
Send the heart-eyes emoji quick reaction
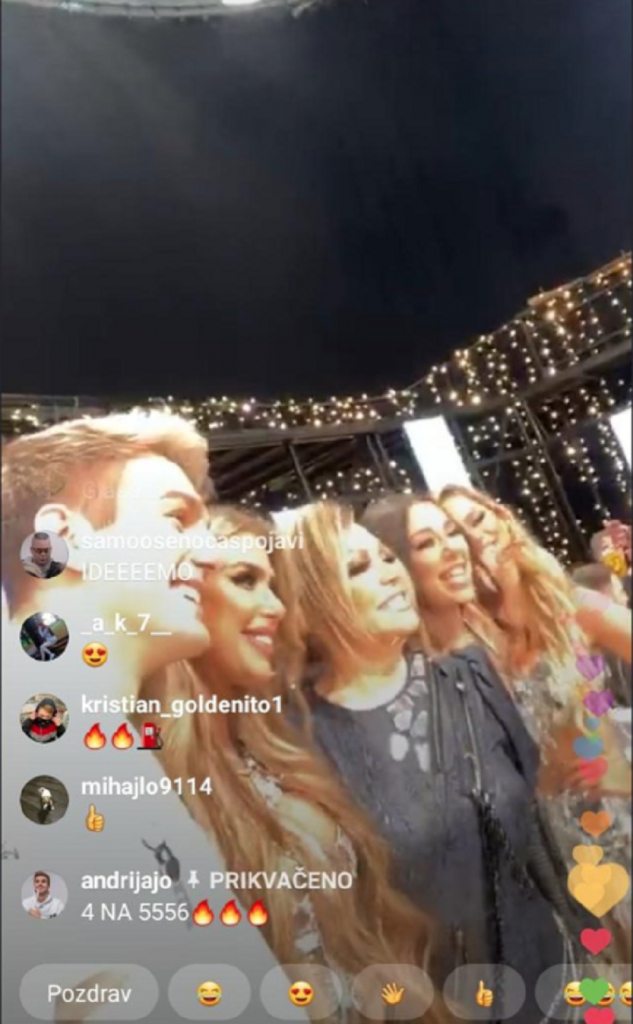(x=301, y=993)
